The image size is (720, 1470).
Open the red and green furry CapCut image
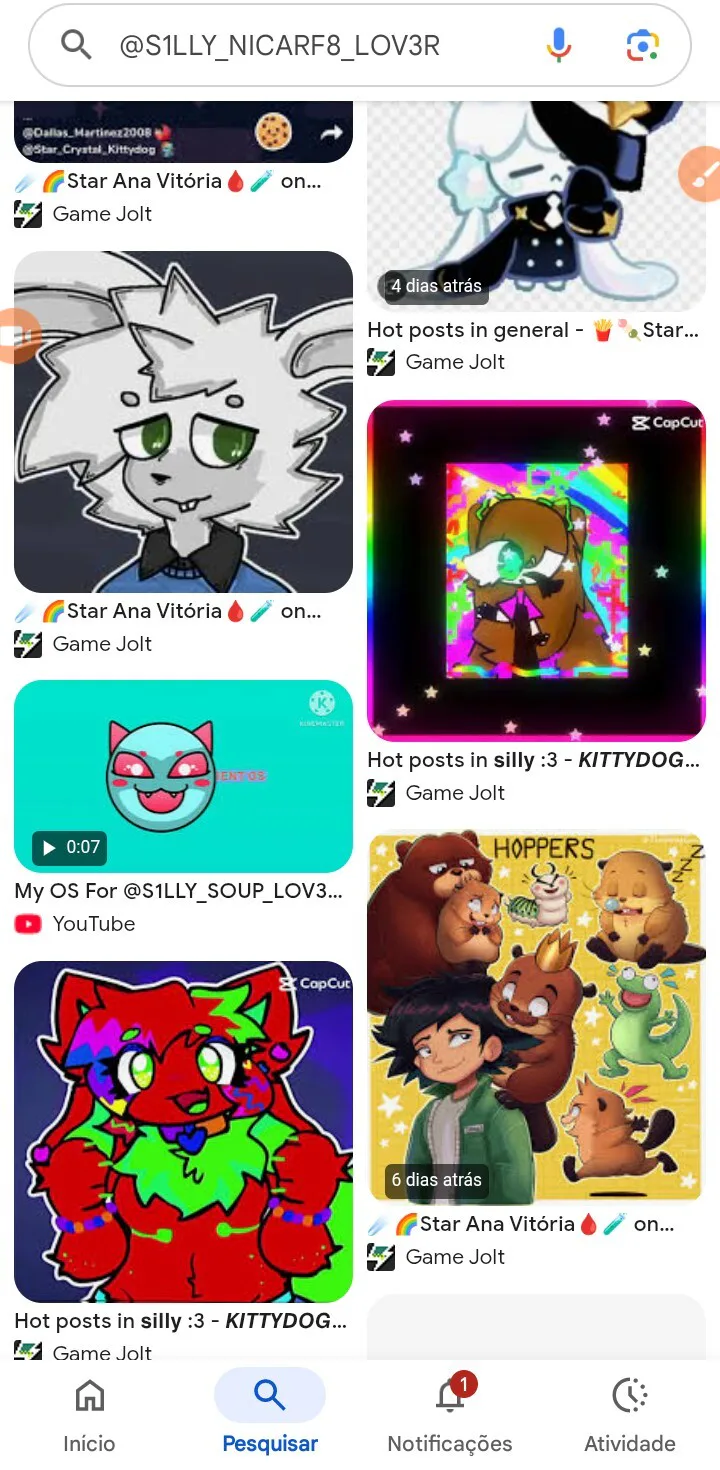pyautogui.click(x=183, y=1131)
